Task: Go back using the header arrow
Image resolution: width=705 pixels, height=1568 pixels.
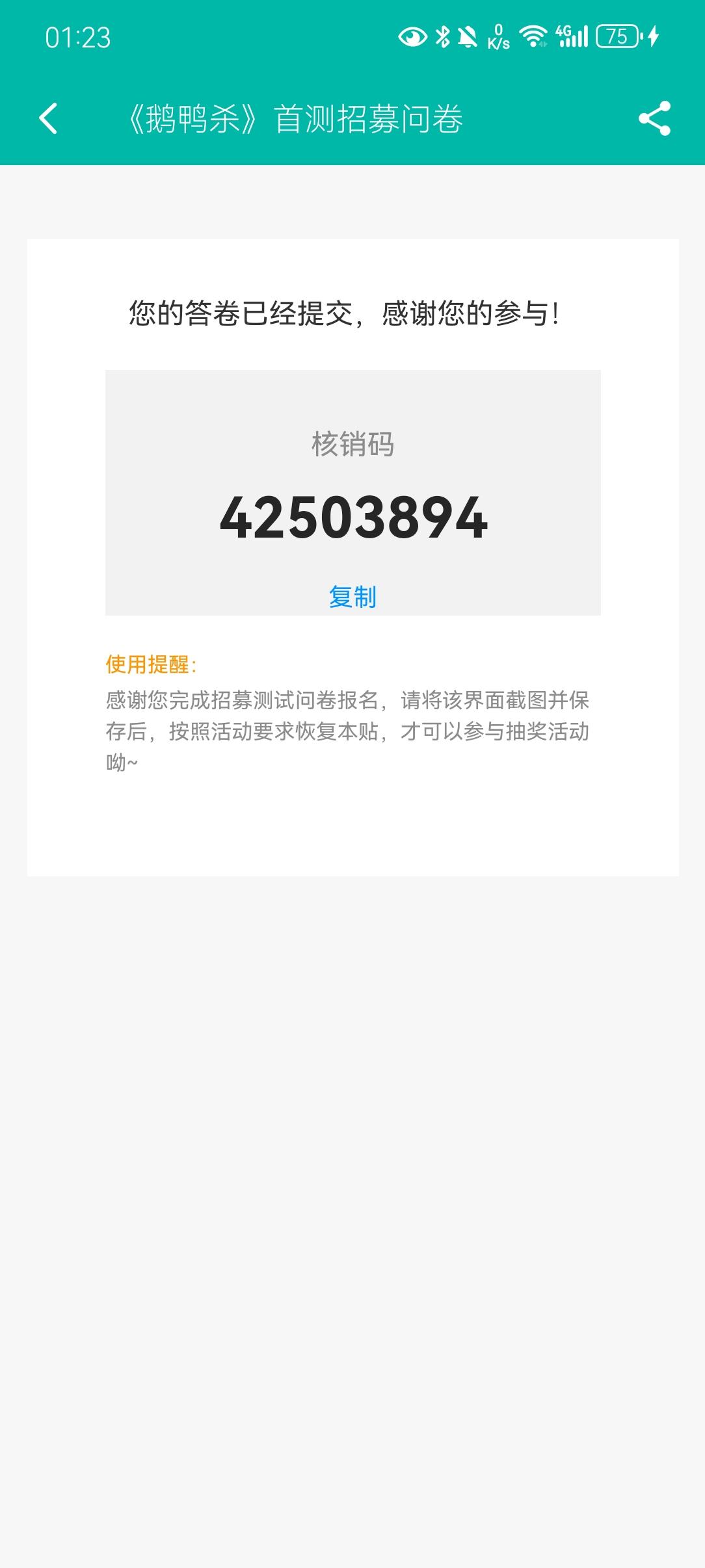Action: coord(49,119)
